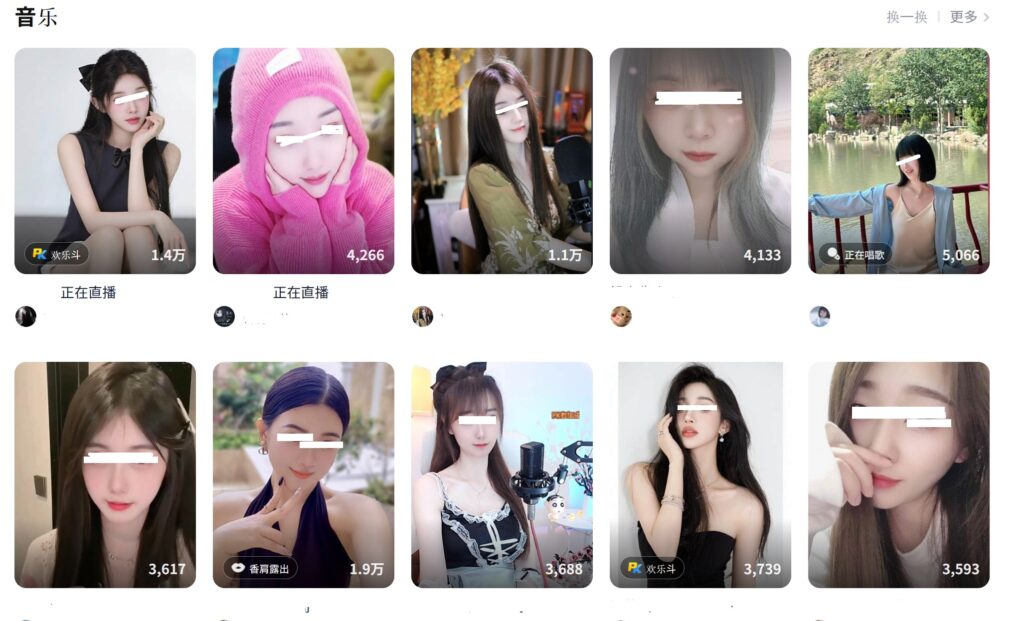Open the 欢乐斗 stream with 1.4万 viewers
This screenshot has height=621, width=1024.
(105, 160)
